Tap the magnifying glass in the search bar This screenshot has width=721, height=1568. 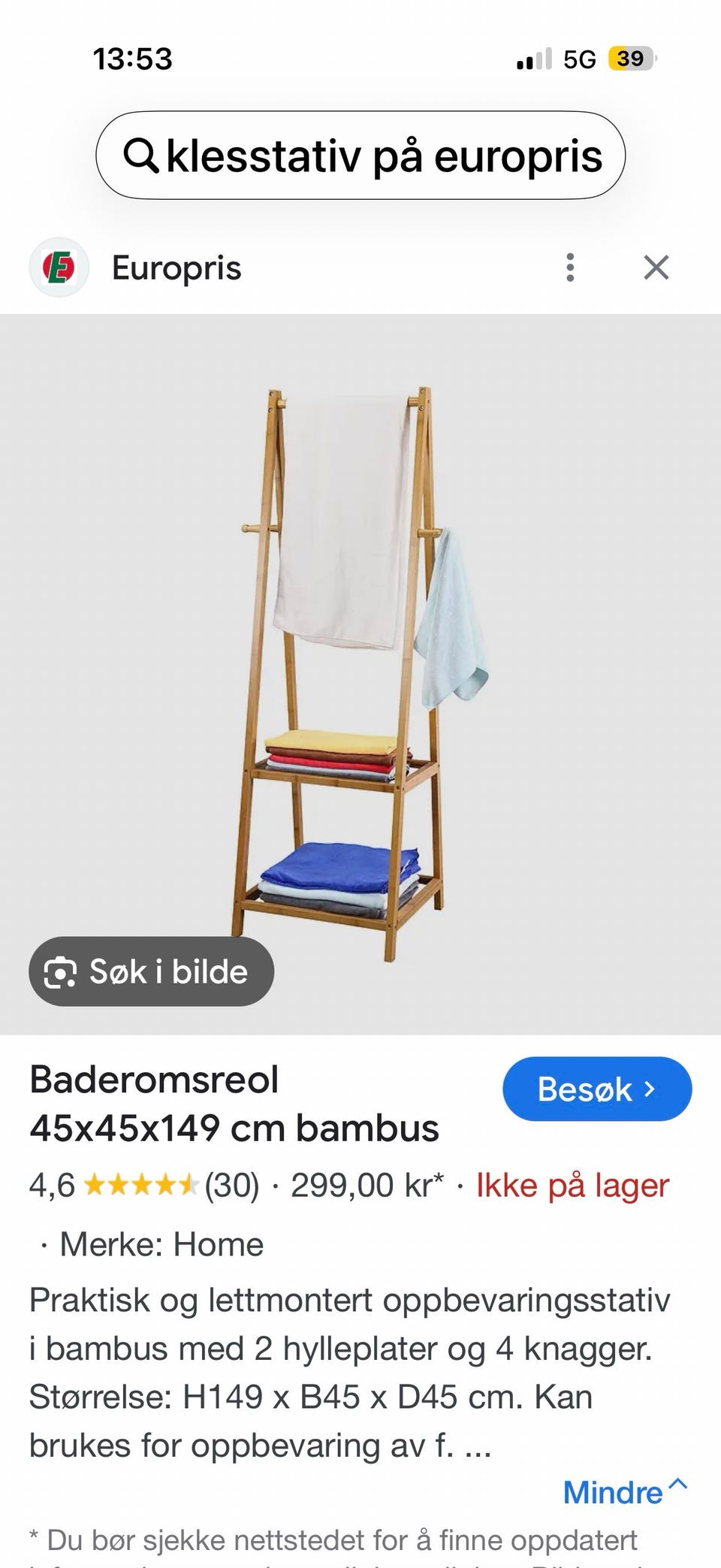click(147, 156)
